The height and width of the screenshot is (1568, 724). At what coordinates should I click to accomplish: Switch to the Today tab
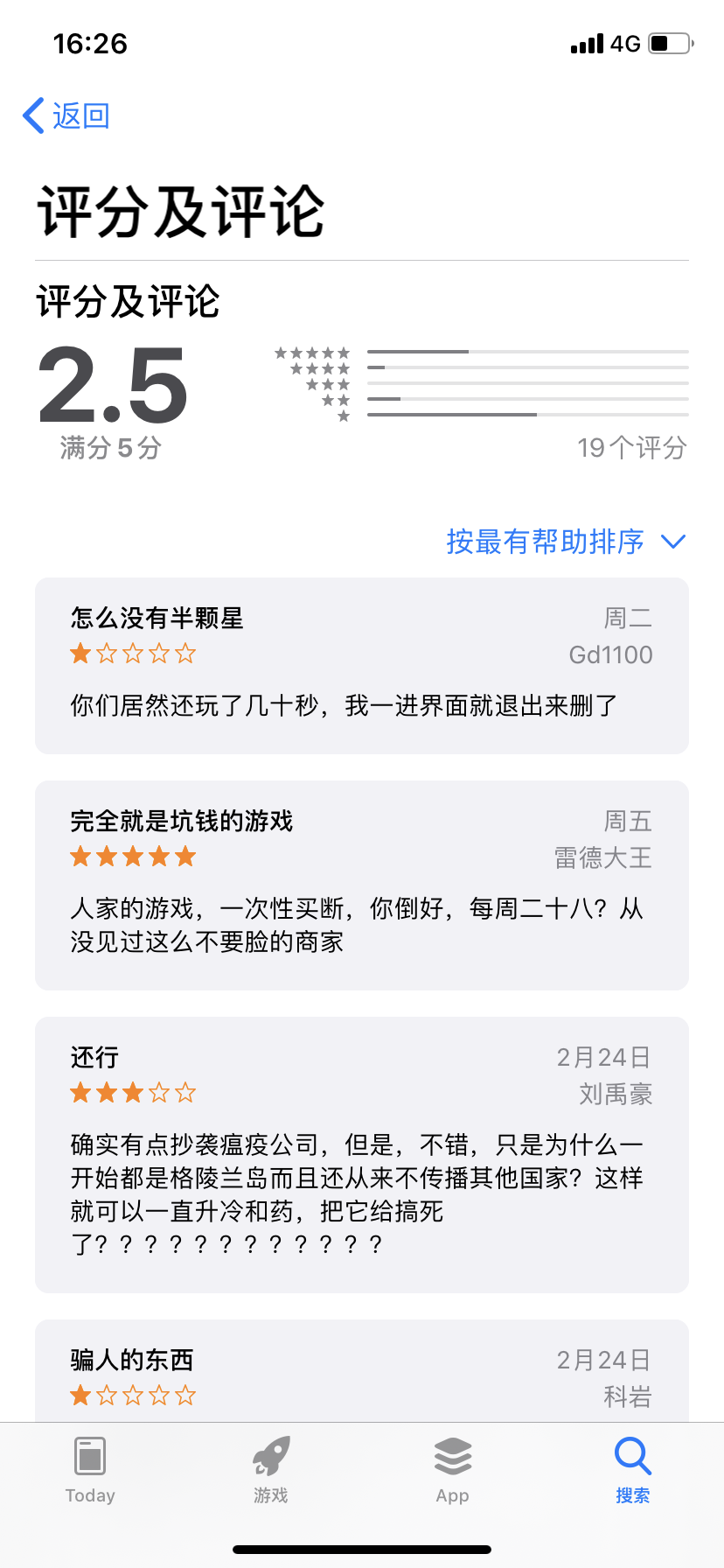click(x=90, y=1470)
